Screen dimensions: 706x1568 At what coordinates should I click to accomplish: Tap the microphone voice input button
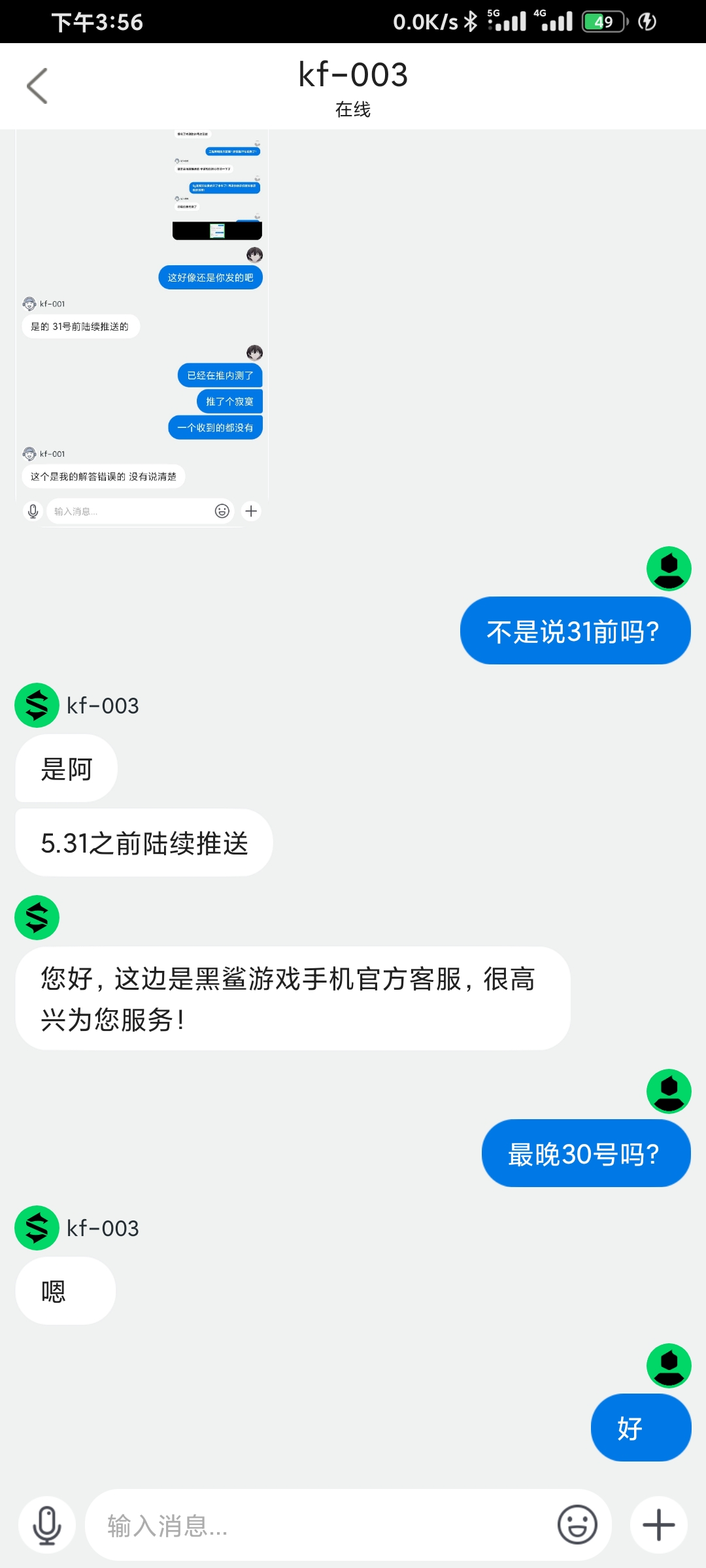coord(47,1525)
